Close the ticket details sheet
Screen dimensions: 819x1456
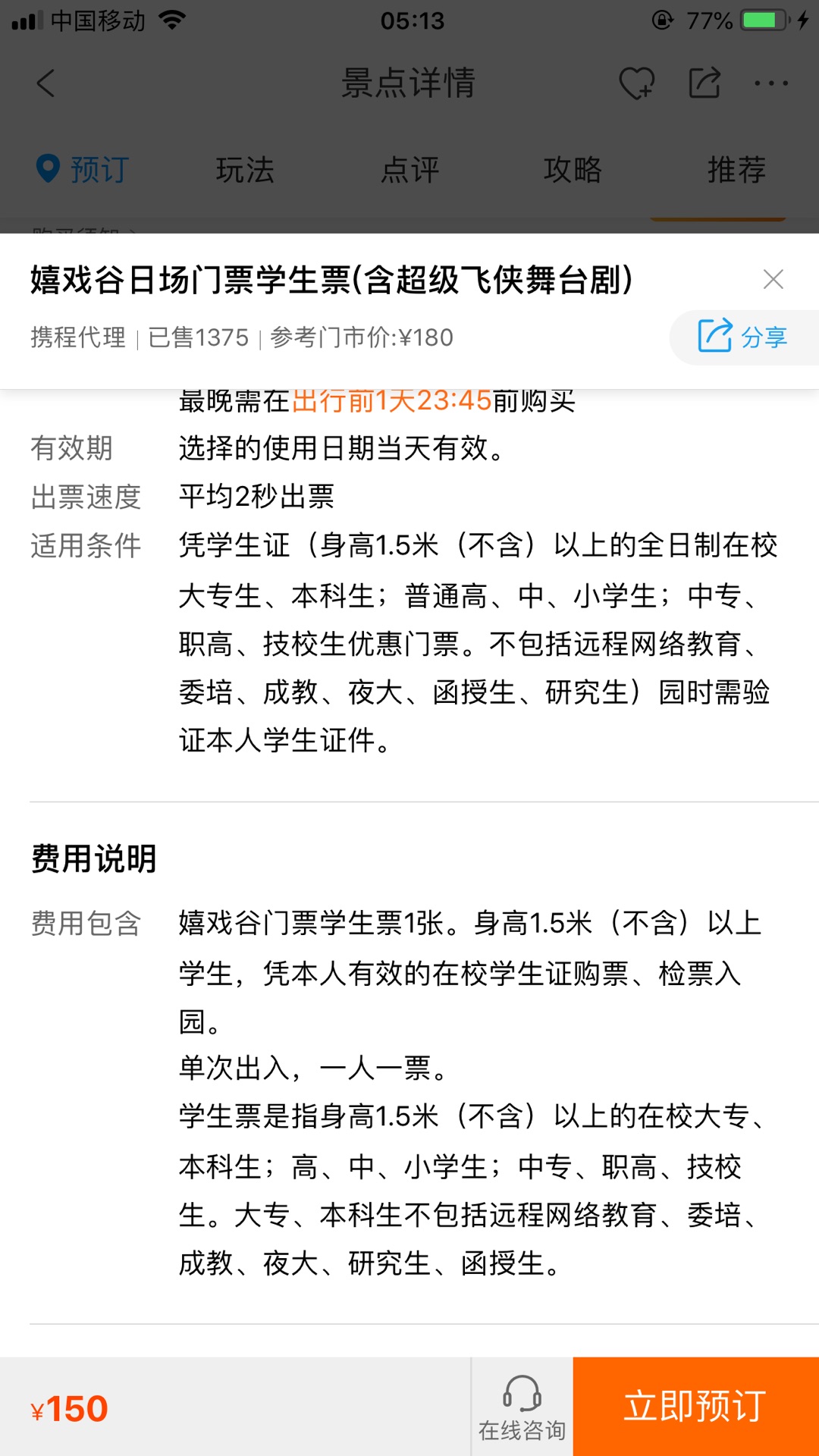tap(773, 280)
